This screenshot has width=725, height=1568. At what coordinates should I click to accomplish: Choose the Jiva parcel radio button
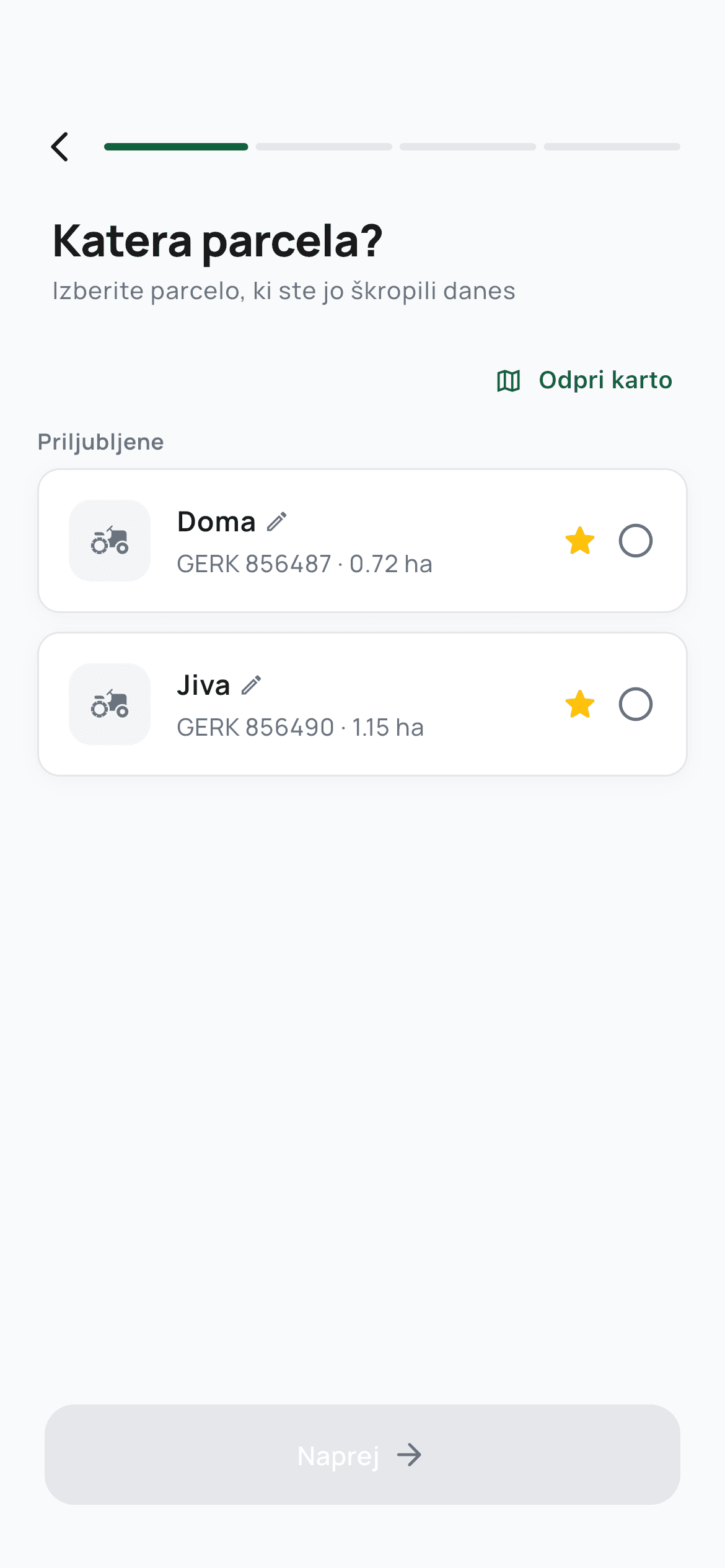[635, 704]
